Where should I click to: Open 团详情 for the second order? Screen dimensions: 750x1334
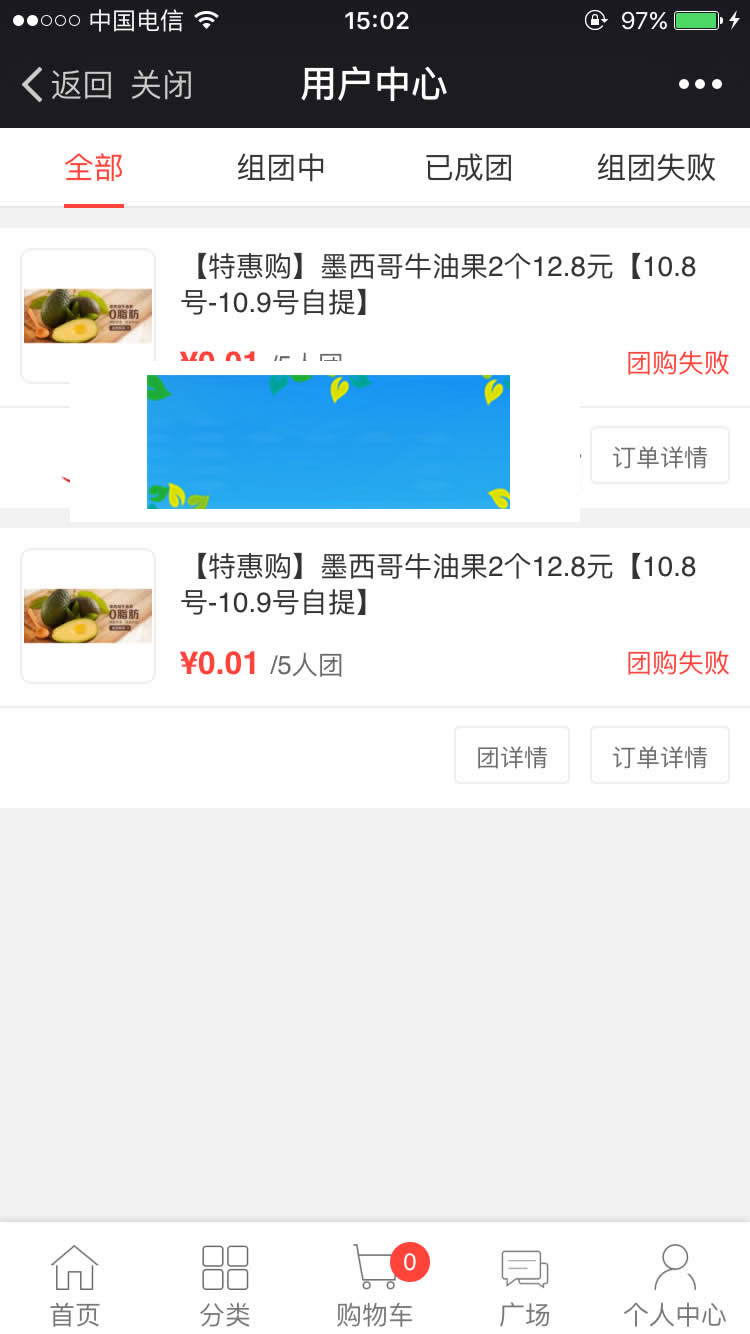coord(512,755)
